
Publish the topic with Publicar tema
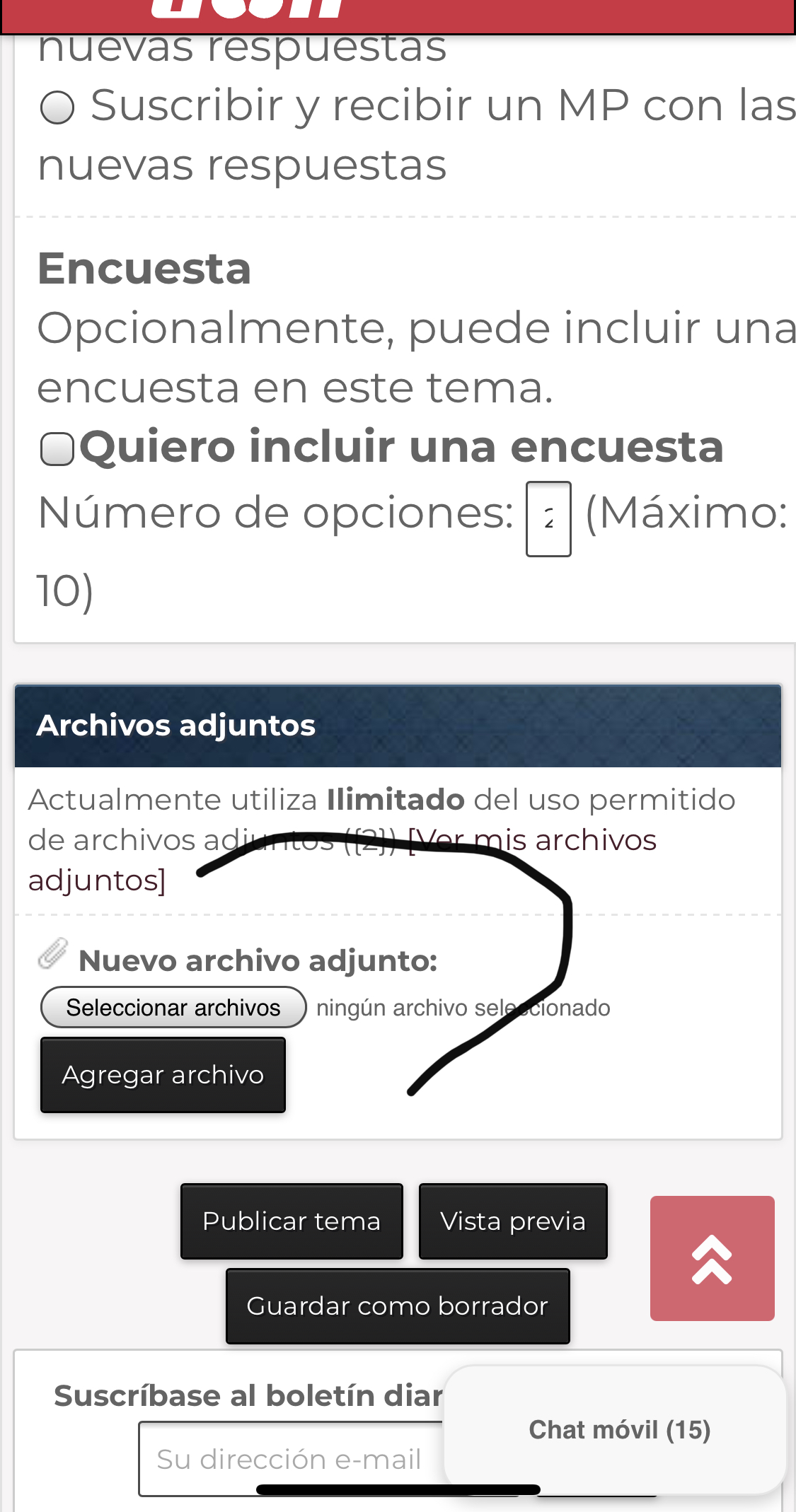pos(292,1221)
